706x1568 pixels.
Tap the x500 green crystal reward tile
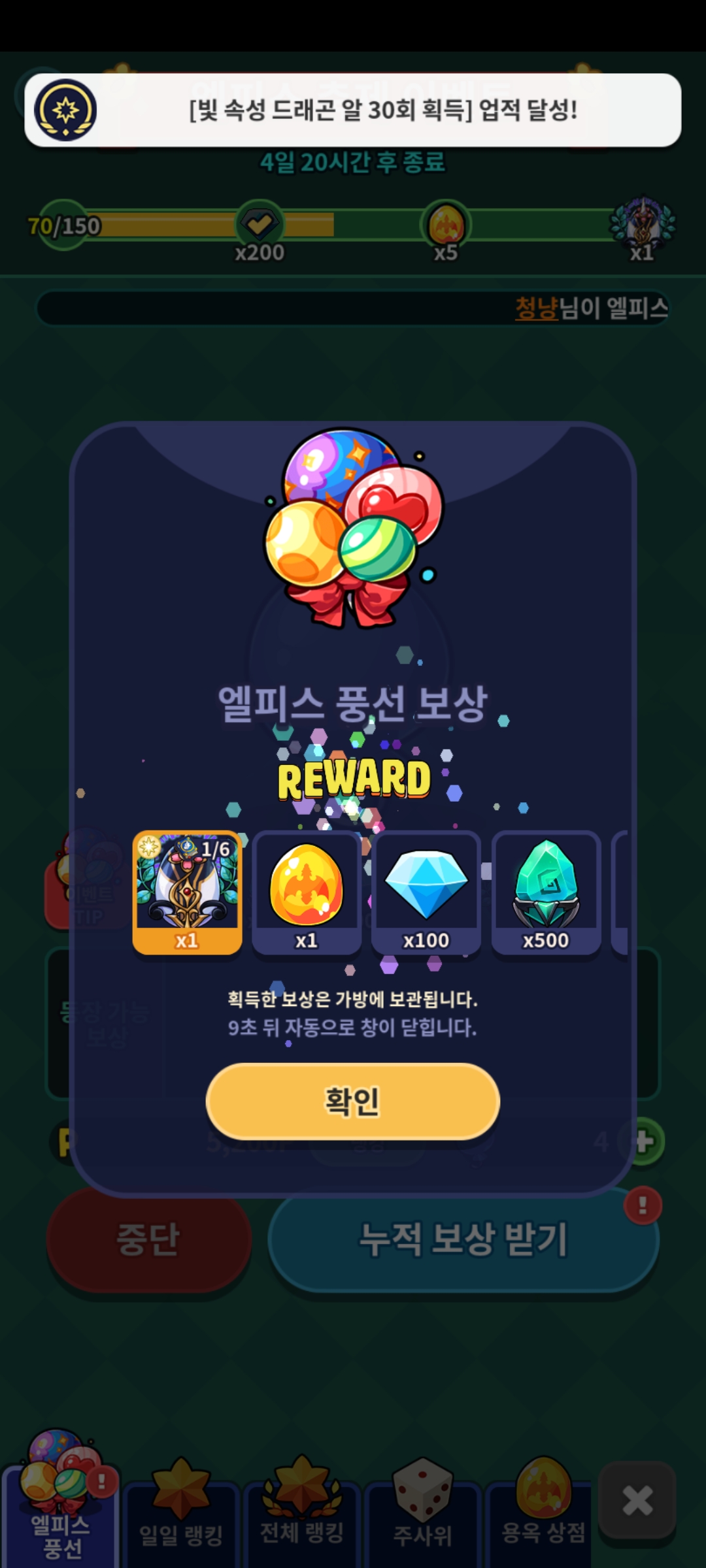pyautogui.click(x=545, y=892)
